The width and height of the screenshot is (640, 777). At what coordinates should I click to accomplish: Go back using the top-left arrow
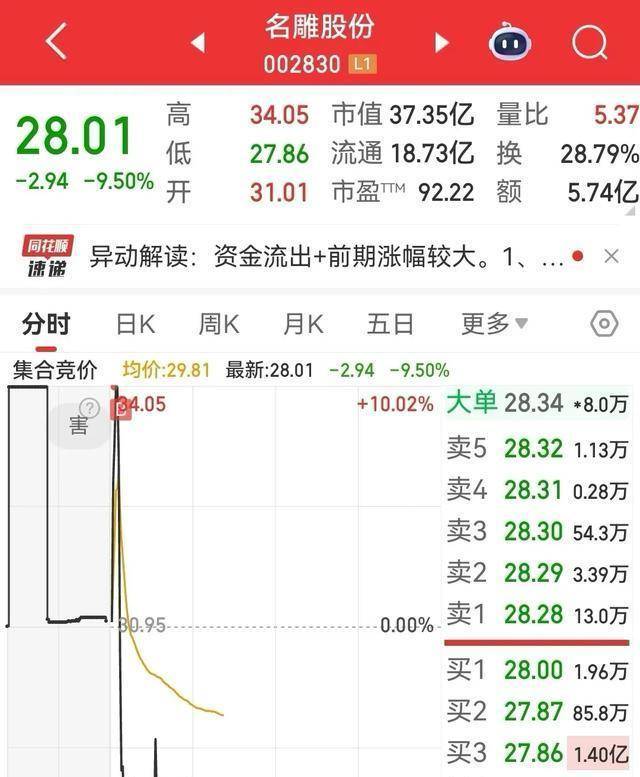tap(57, 42)
